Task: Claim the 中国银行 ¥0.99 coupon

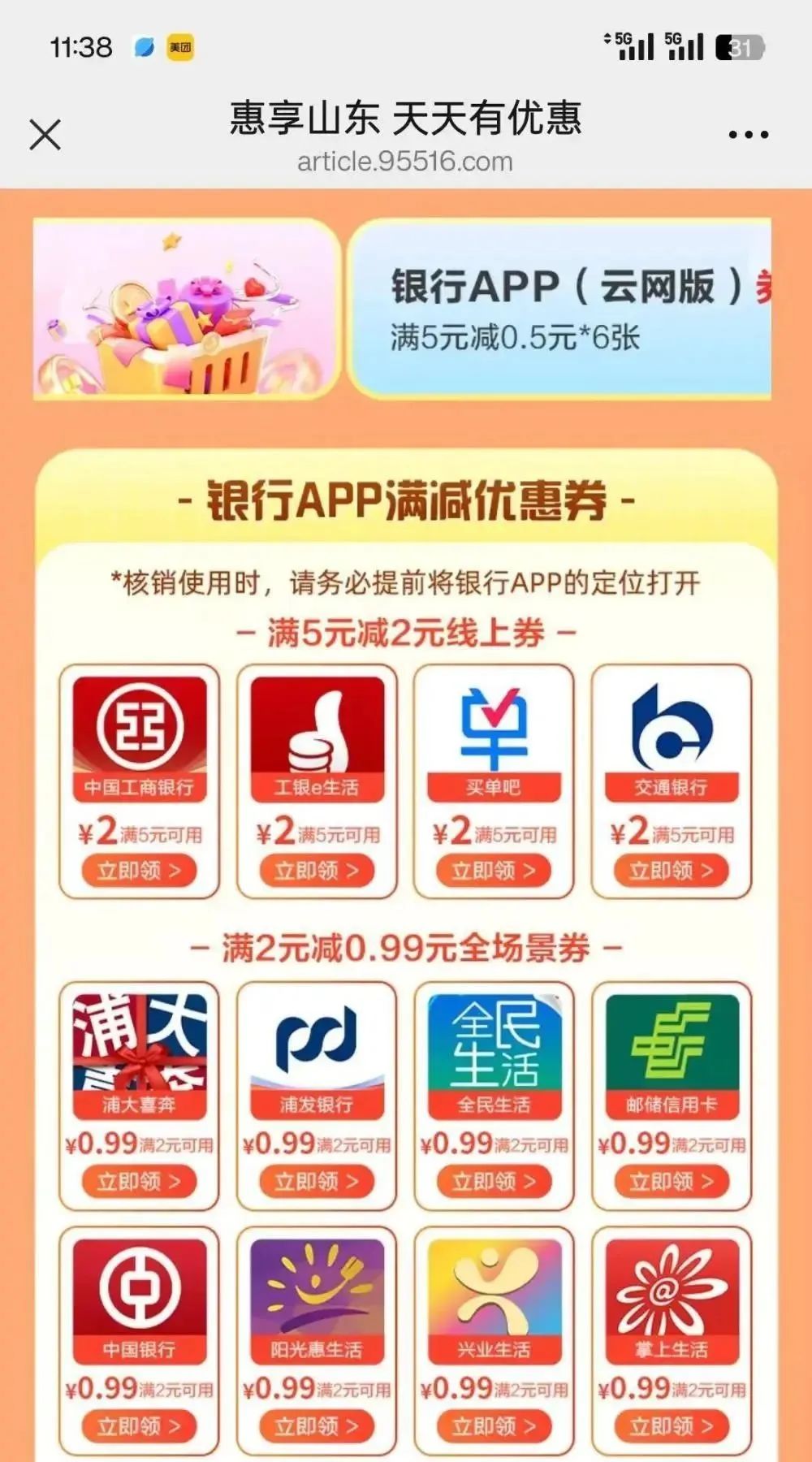Action: coord(139,1426)
